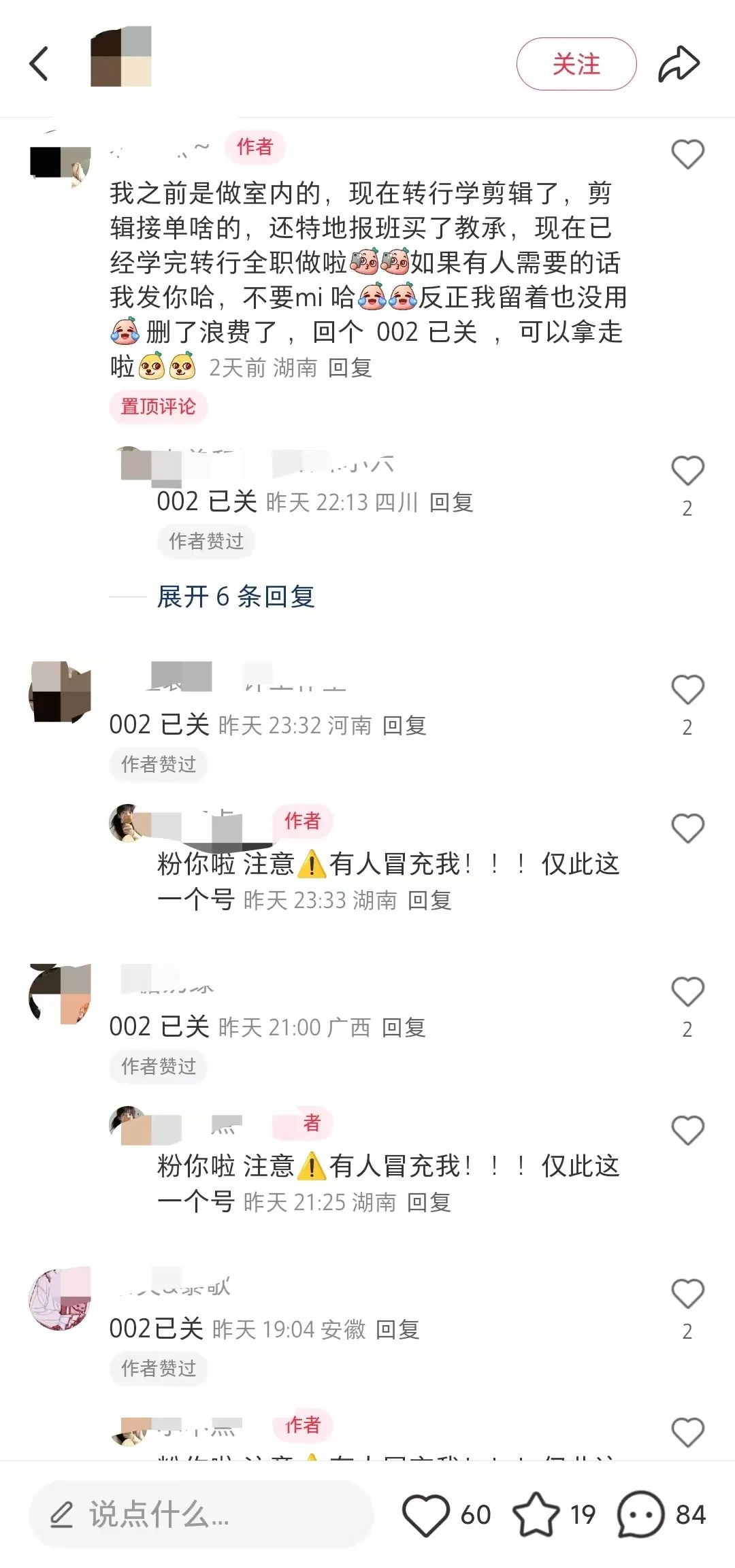Screen dimensions: 735x1568
Task: Share this post via the arrow icon
Action: coord(679,64)
